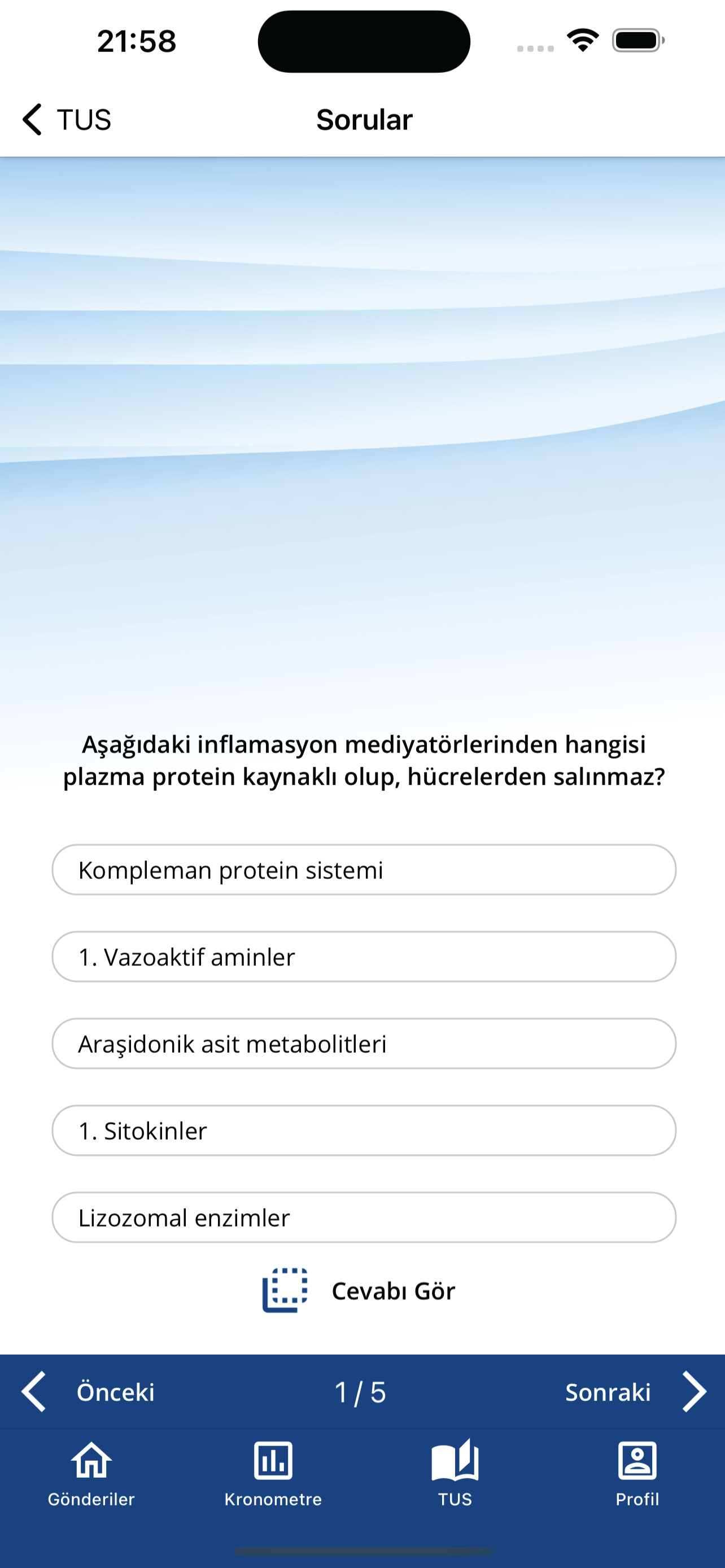
Task: Open the TUS tab in bottom bar
Action: (x=455, y=1474)
